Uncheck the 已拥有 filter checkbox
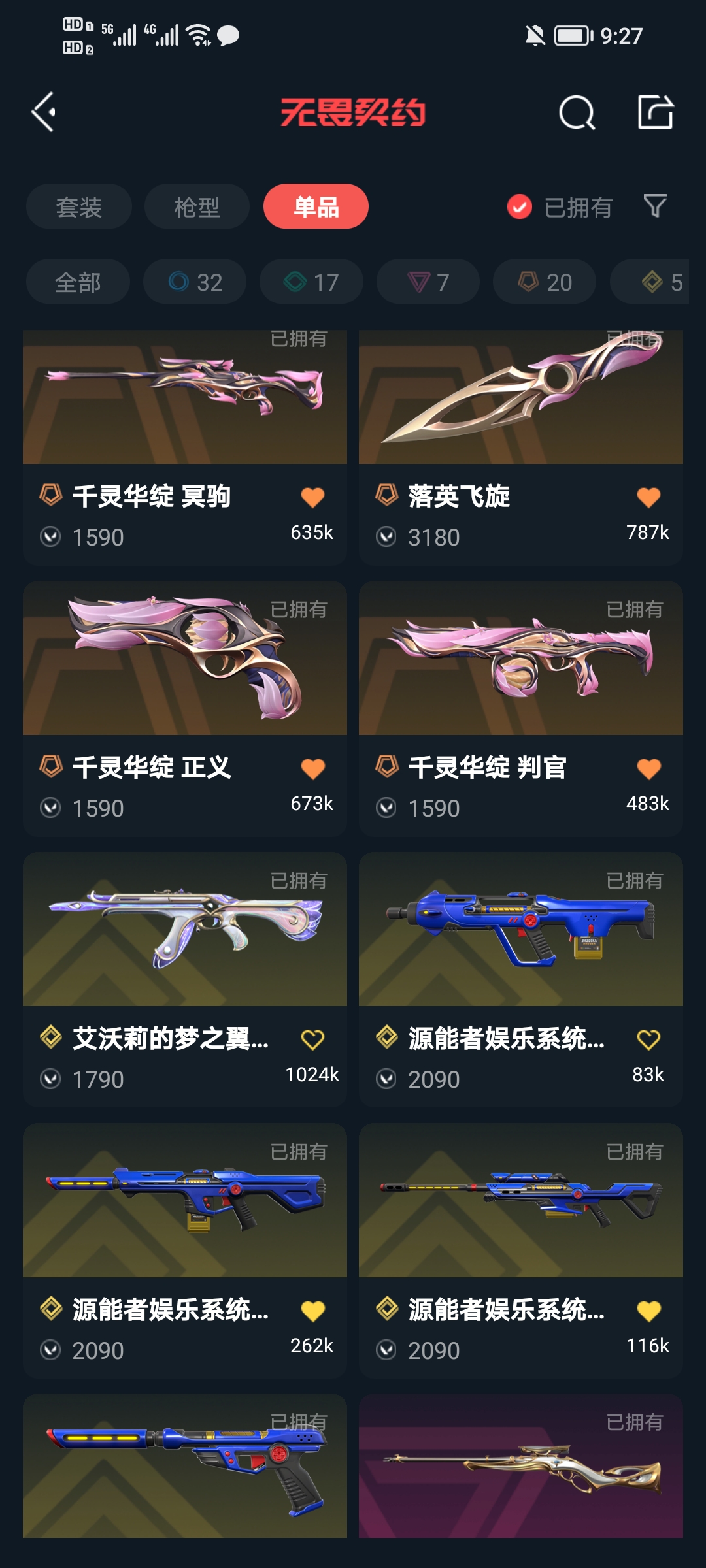This screenshot has width=706, height=1568. (x=520, y=207)
